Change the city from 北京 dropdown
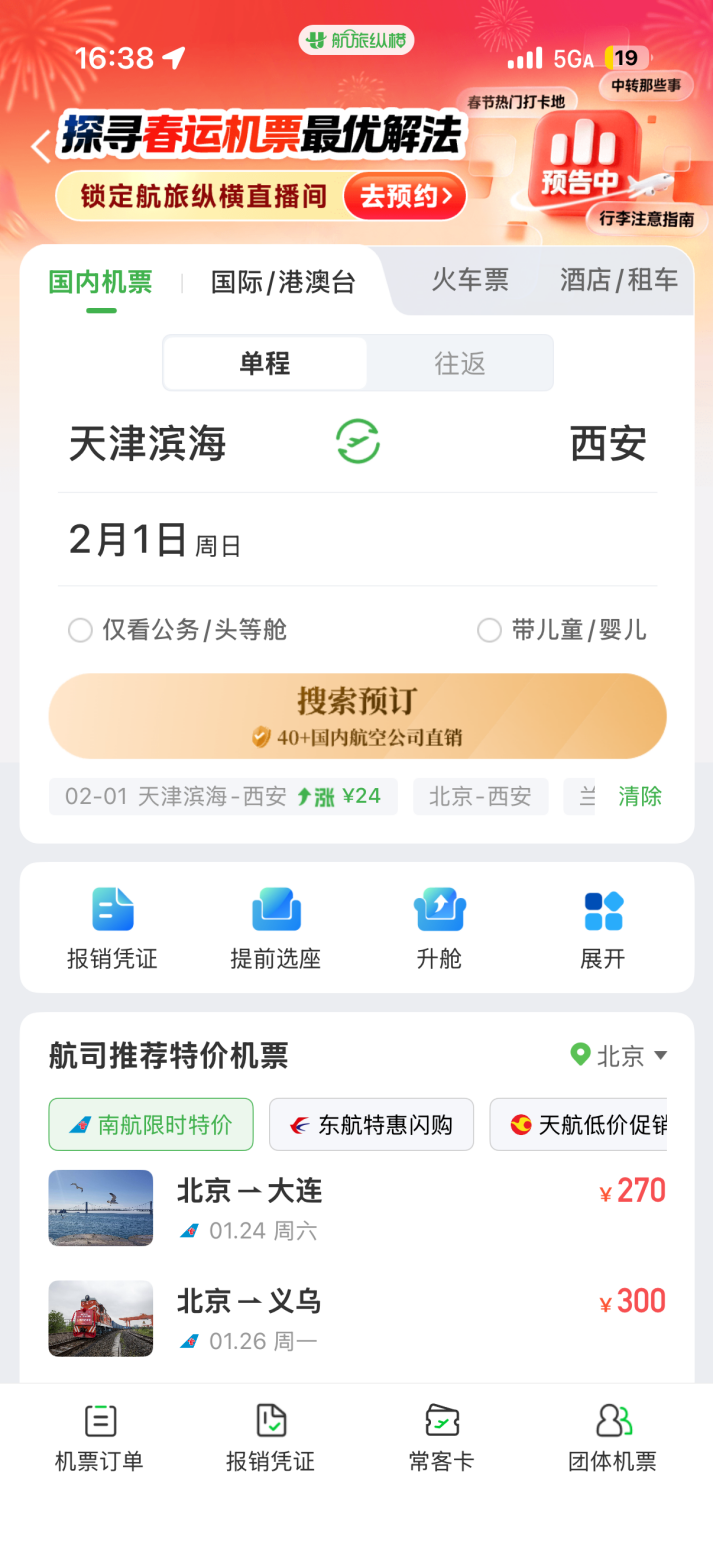 click(619, 1056)
